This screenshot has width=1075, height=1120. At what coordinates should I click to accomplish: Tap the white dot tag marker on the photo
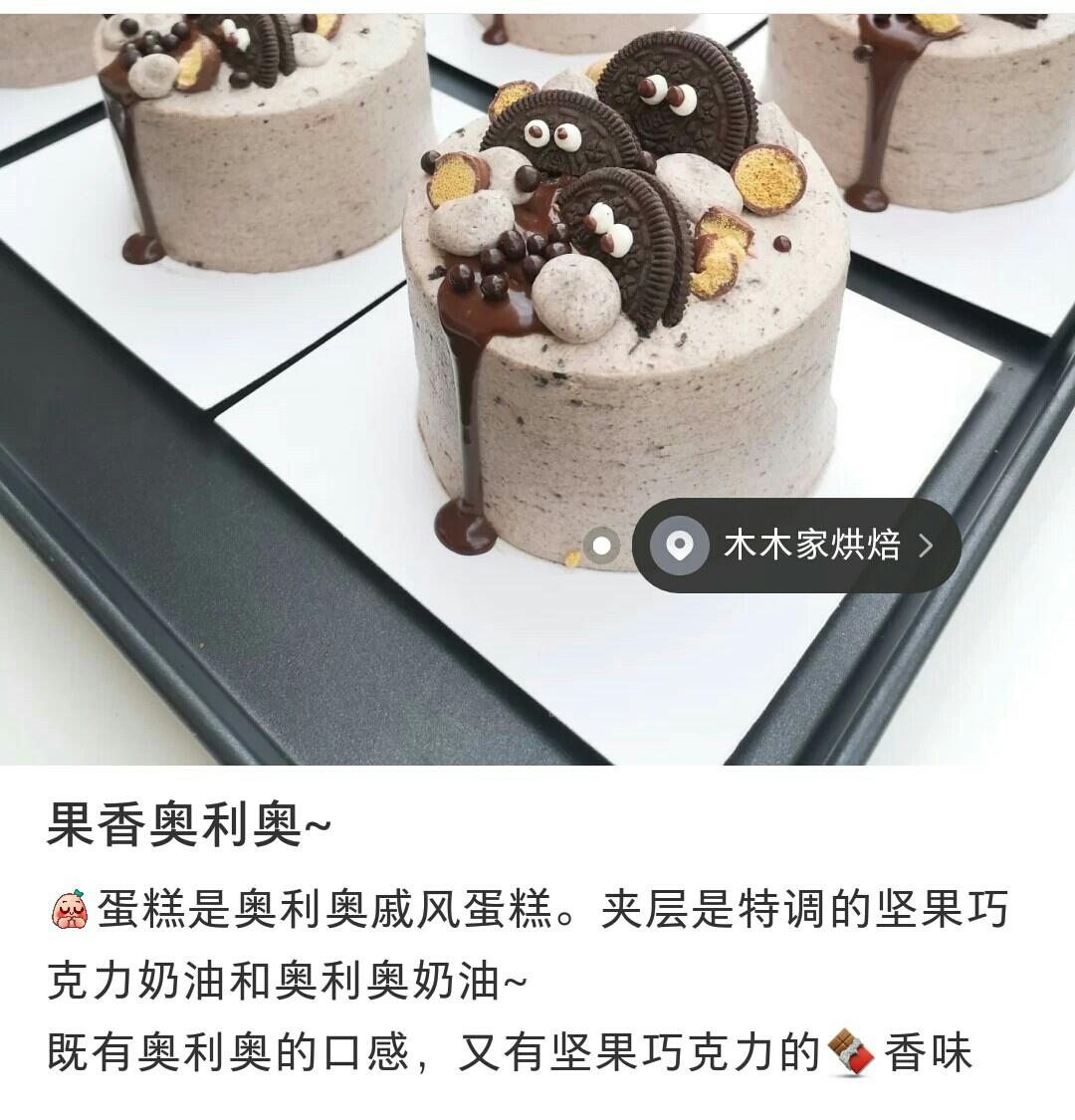point(601,547)
